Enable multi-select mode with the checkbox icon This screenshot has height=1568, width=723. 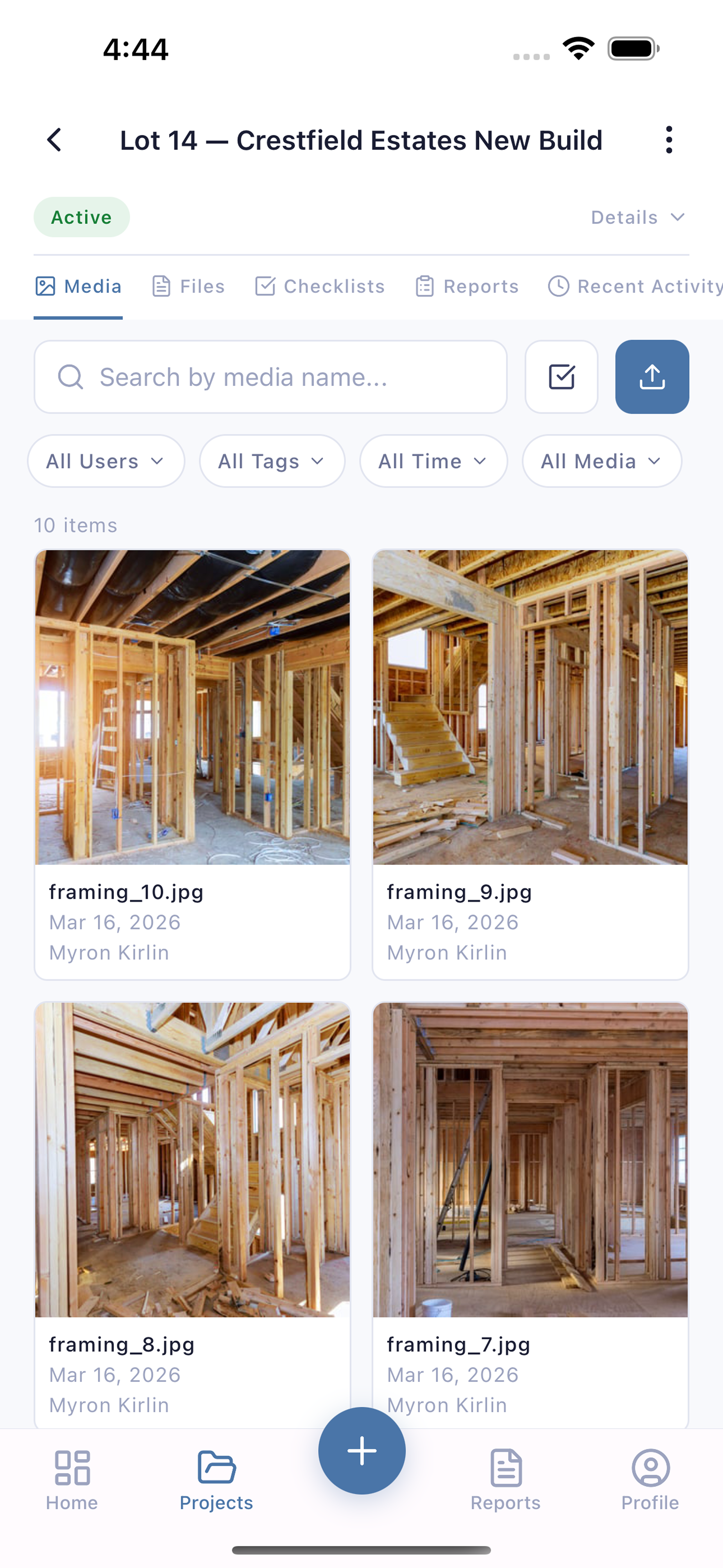[x=561, y=377]
